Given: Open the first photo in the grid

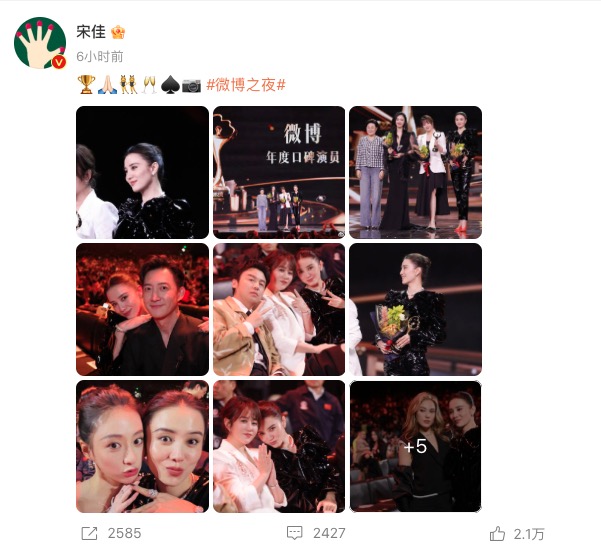Looking at the screenshot, I should point(142,172).
